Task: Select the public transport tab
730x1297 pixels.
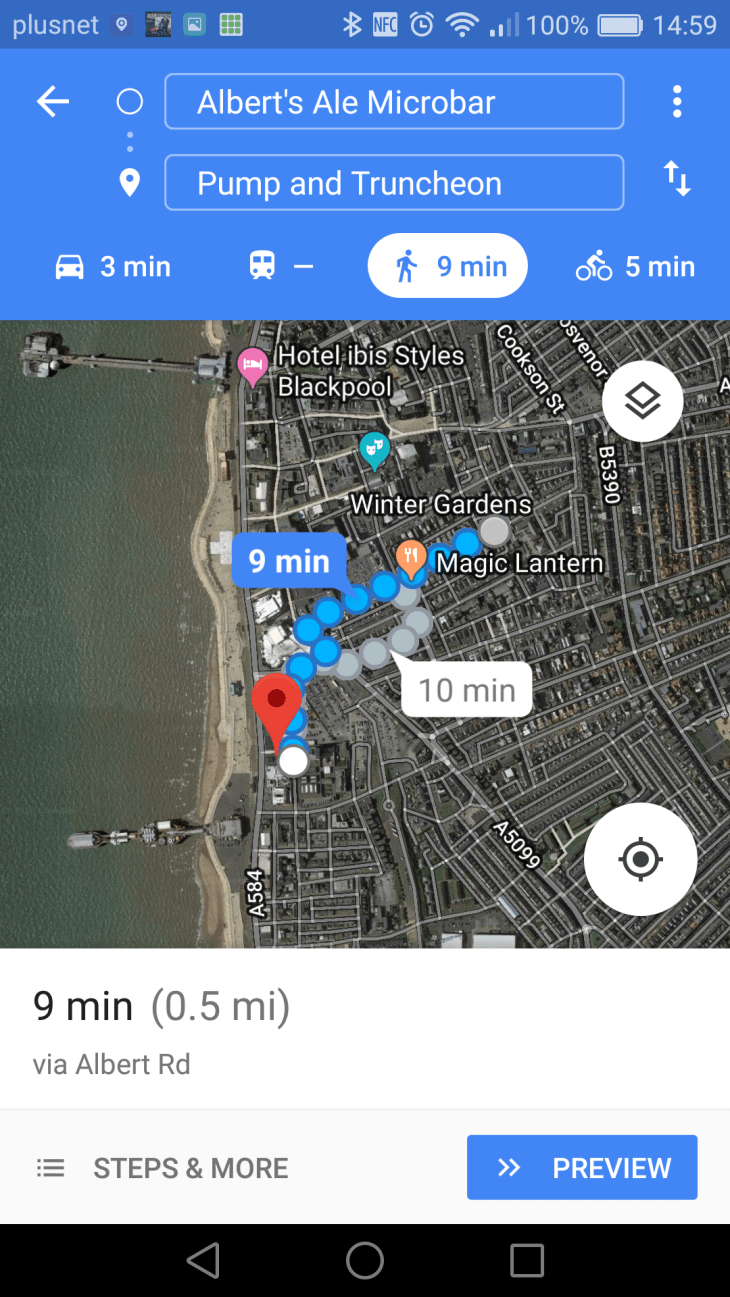Action: [281, 267]
